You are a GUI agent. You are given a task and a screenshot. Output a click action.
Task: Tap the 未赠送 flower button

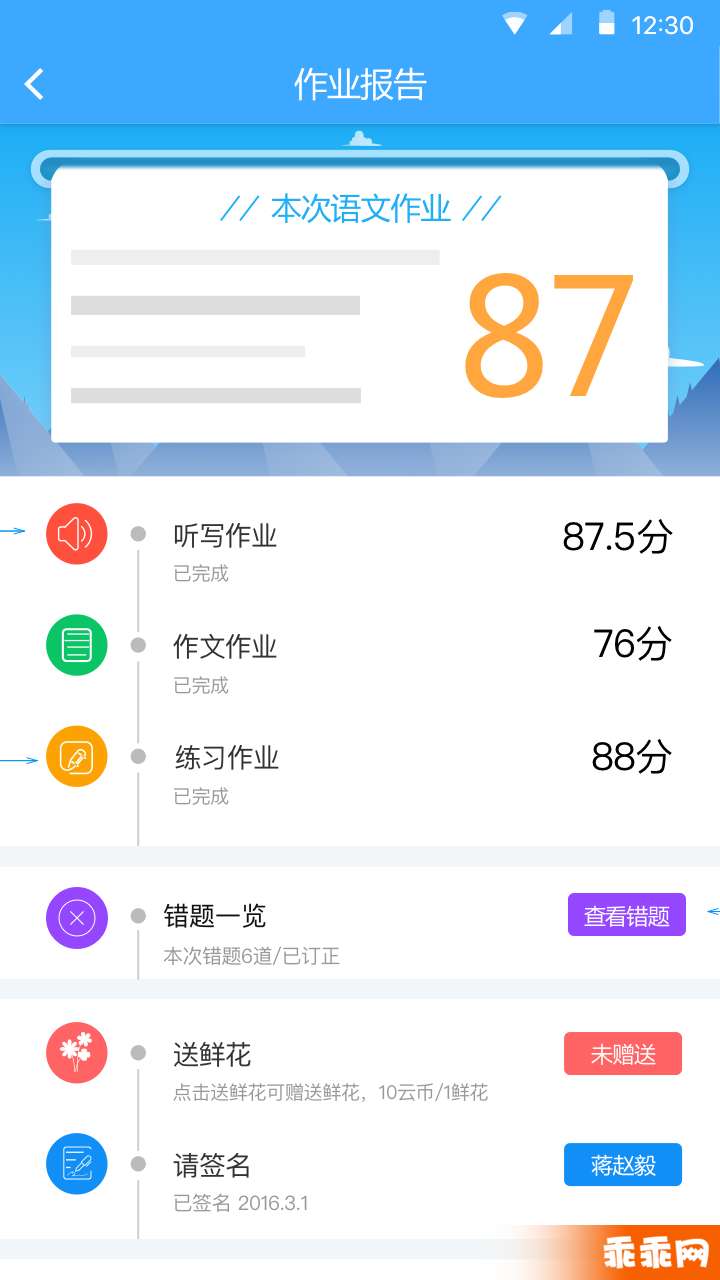click(622, 1054)
